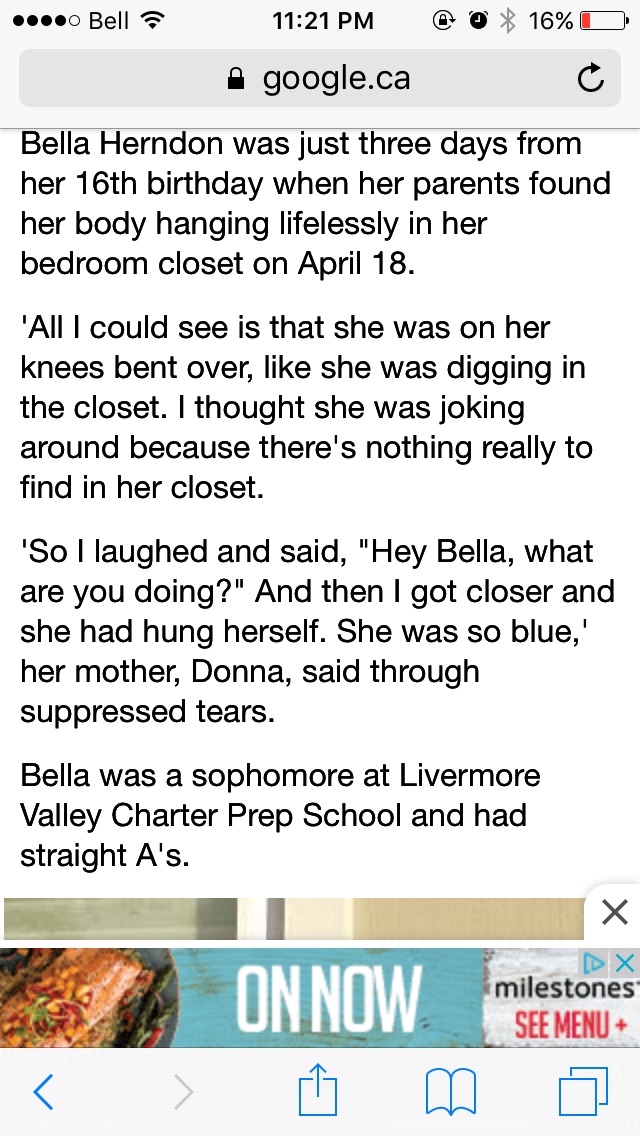Open the AdChoices info icon
Image resolution: width=640 pixels, height=1136 pixels.
(594, 963)
